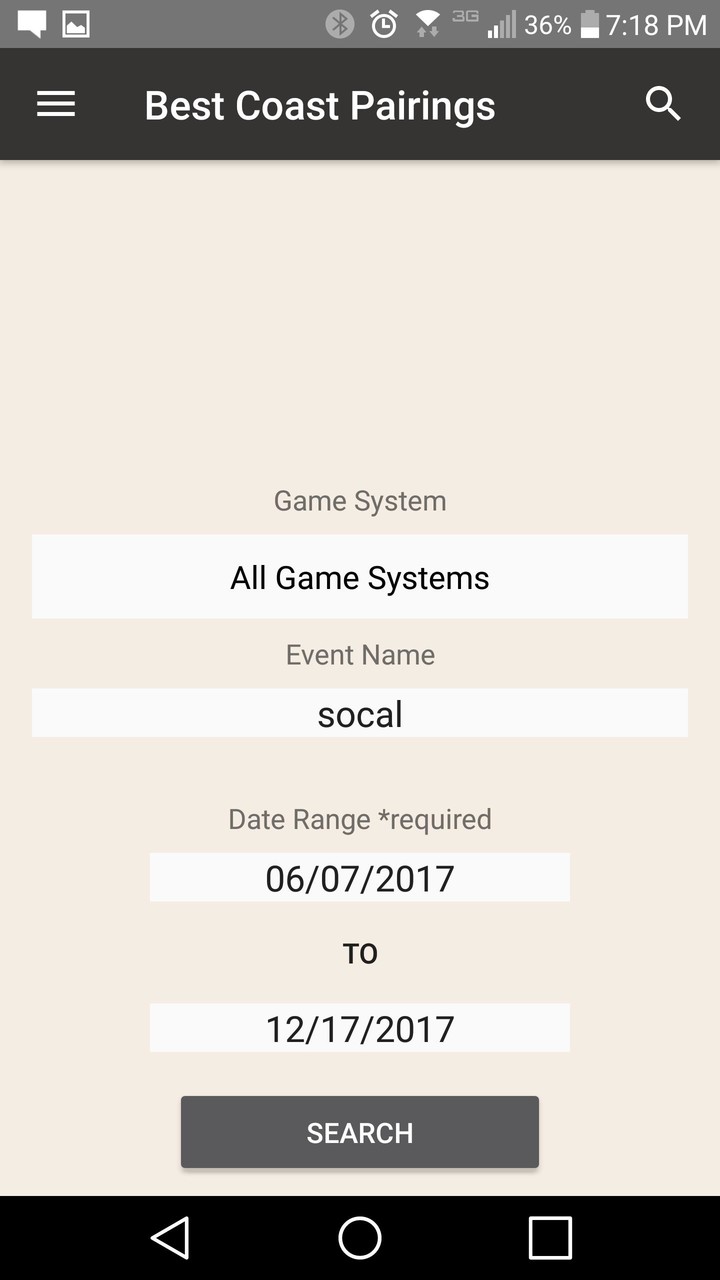The image size is (720, 1280).
Task: Change the end date 12/17/2017
Action: pyautogui.click(x=360, y=1028)
